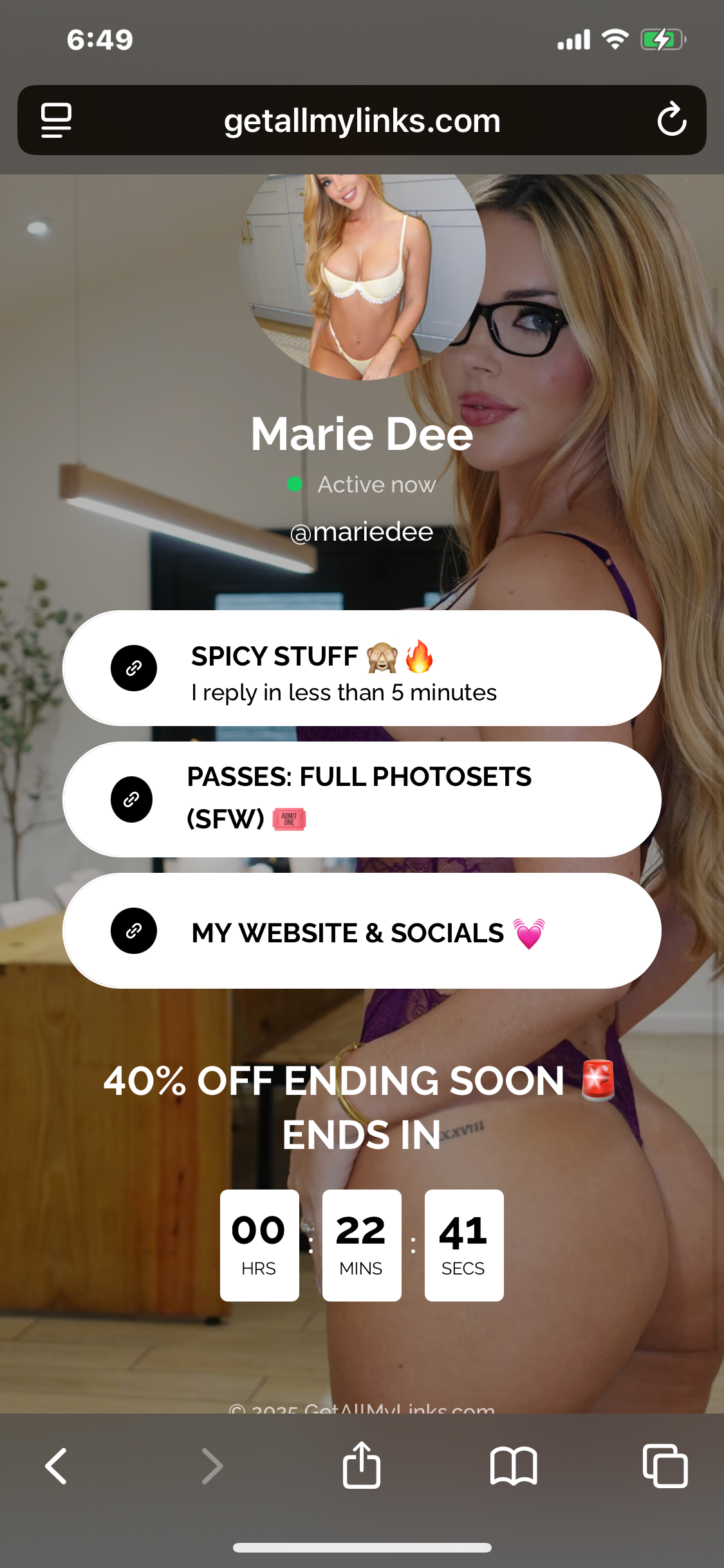Image resolution: width=724 pixels, height=1568 pixels.
Task: Open the page format menu icon
Action: tap(56, 120)
